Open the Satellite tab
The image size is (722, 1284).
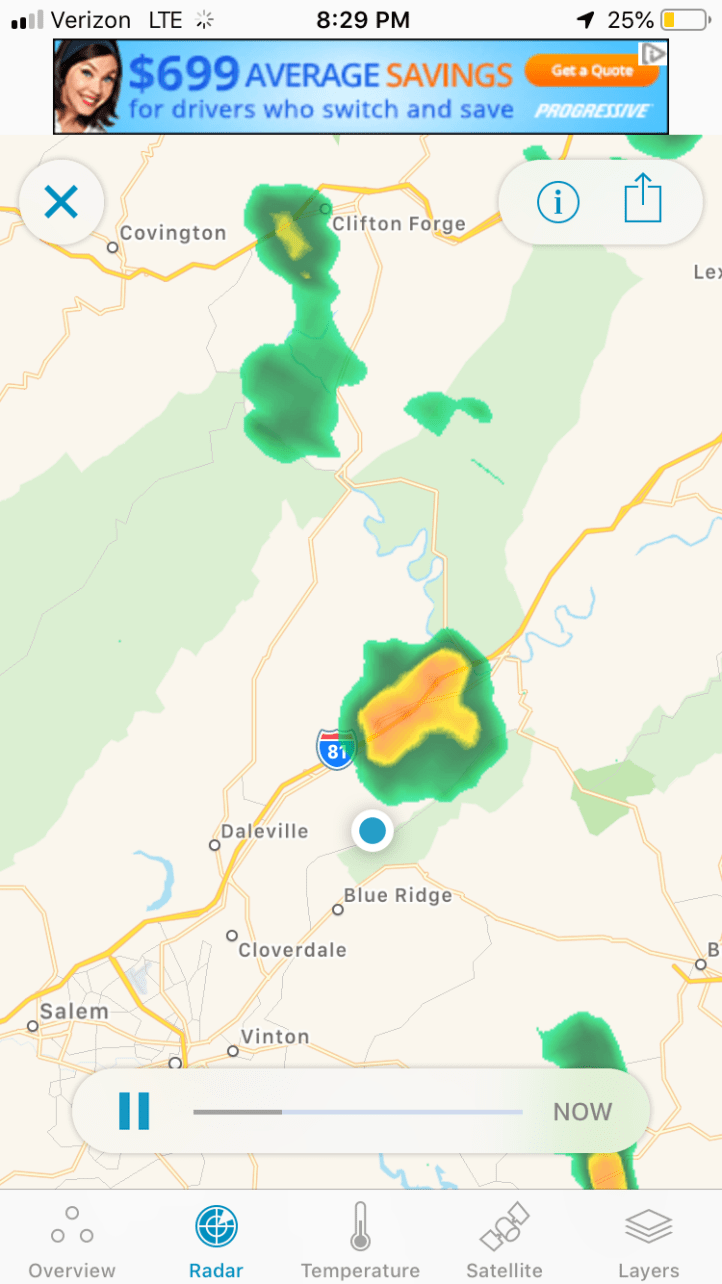click(504, 1240)
